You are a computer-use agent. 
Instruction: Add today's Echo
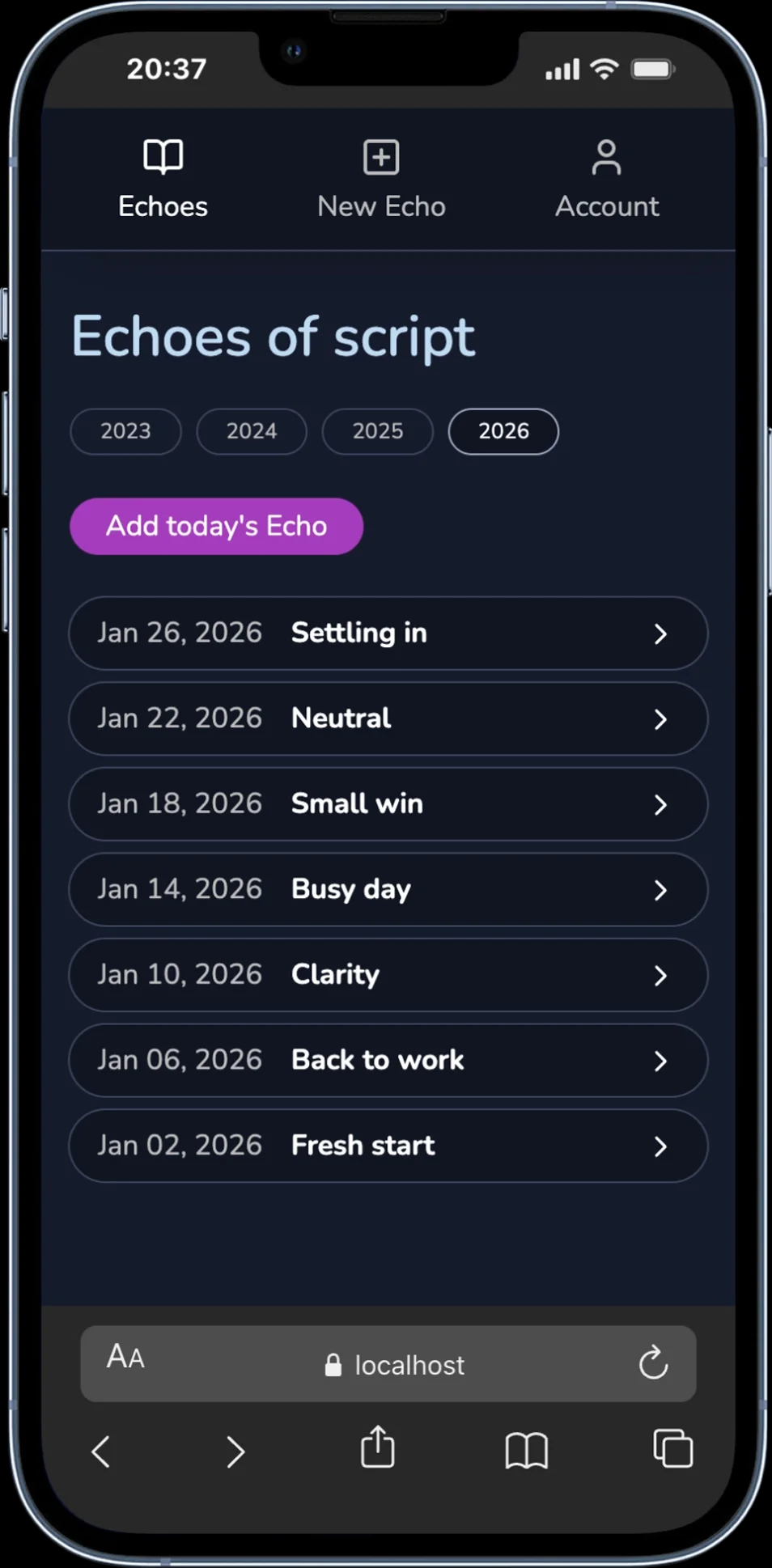216,526
